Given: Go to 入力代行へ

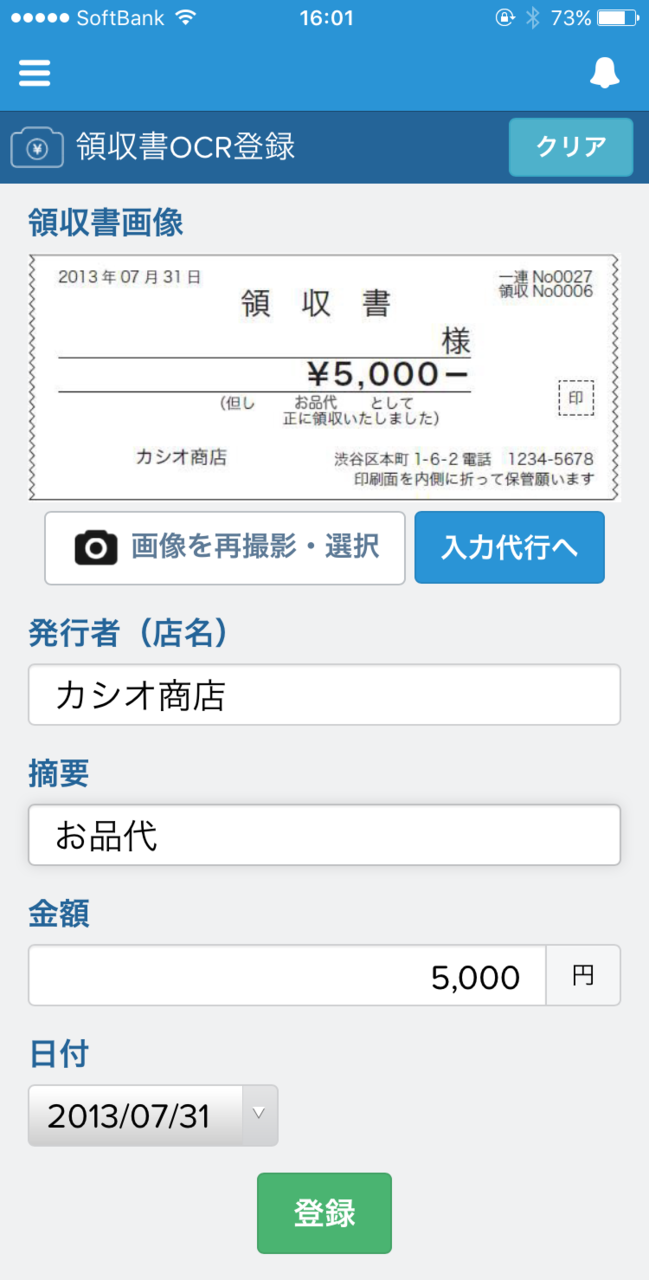Looking at the screenshot, I should click(x=509, y=547).
